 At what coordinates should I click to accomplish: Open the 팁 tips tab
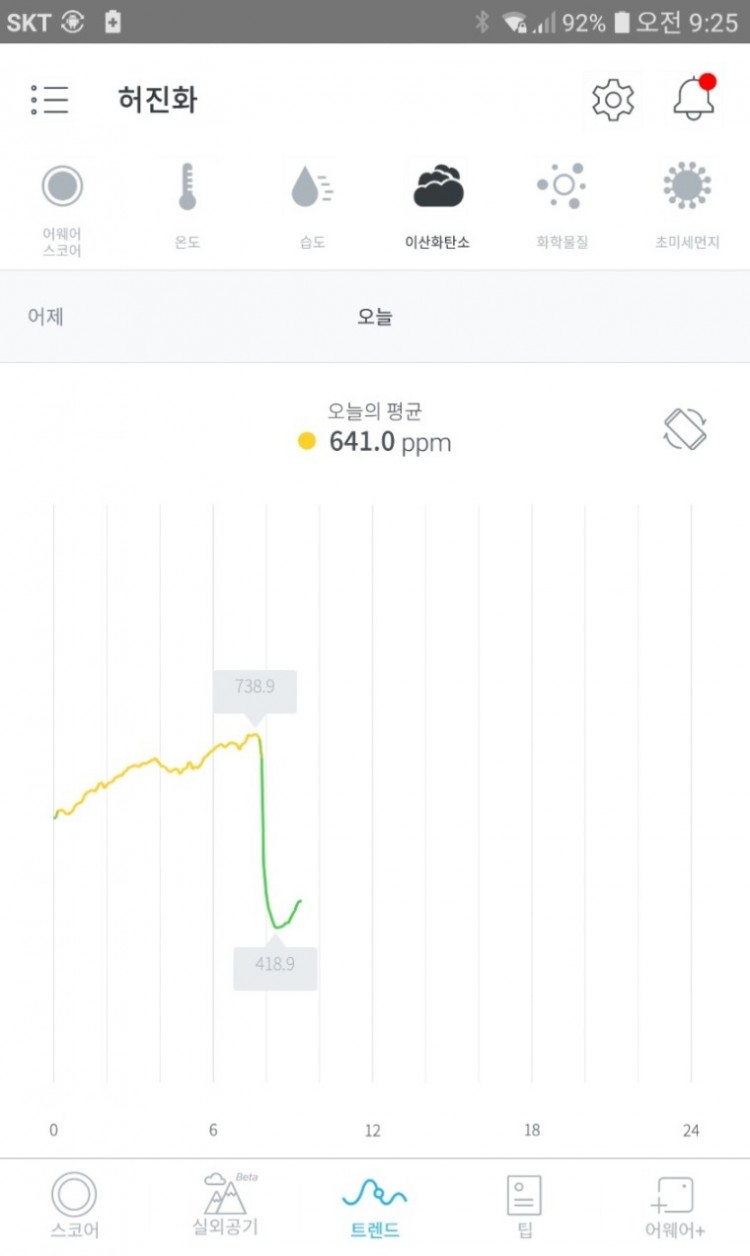coord(525,1207)
